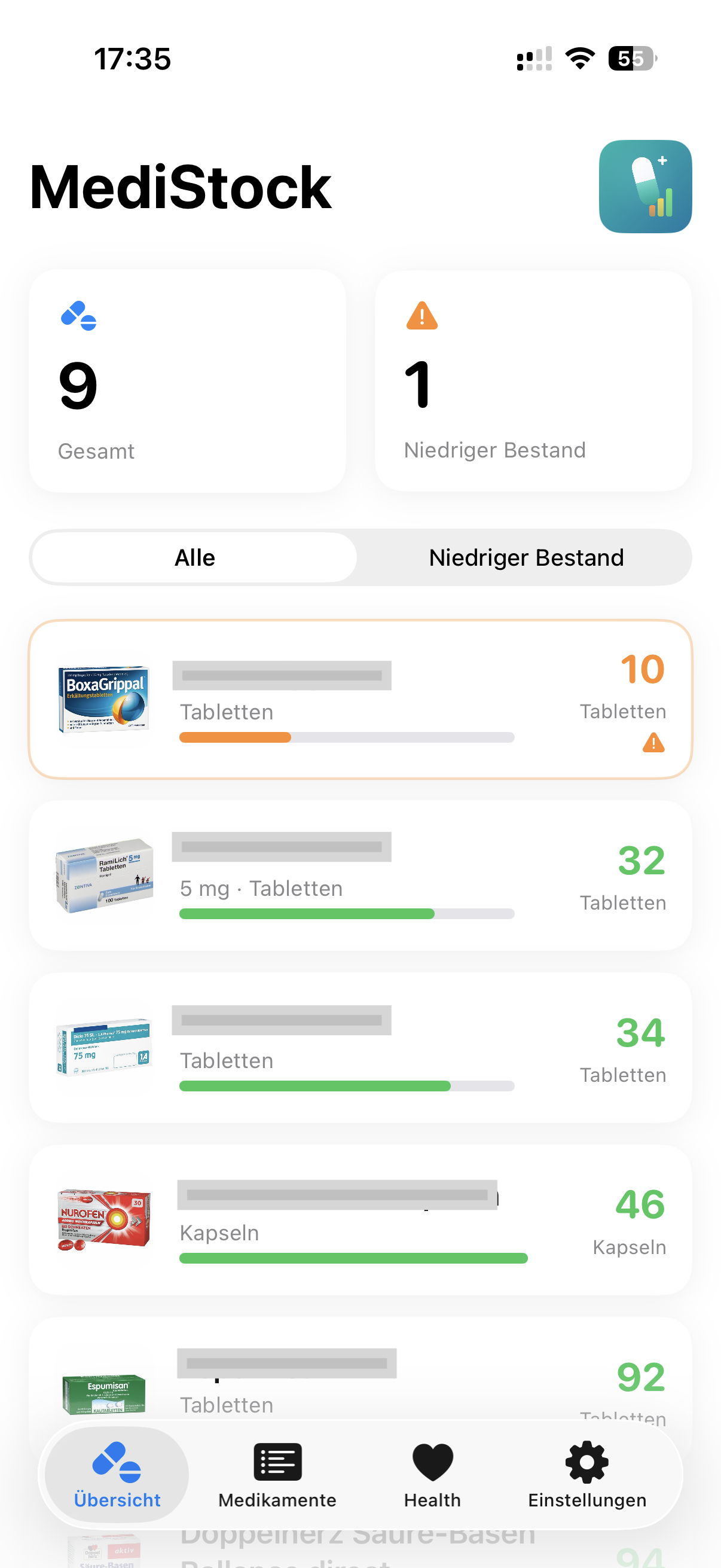Click the orange progress bar for BoxaGrippal
Screen dimensions: 721x1568
(235, 737)
